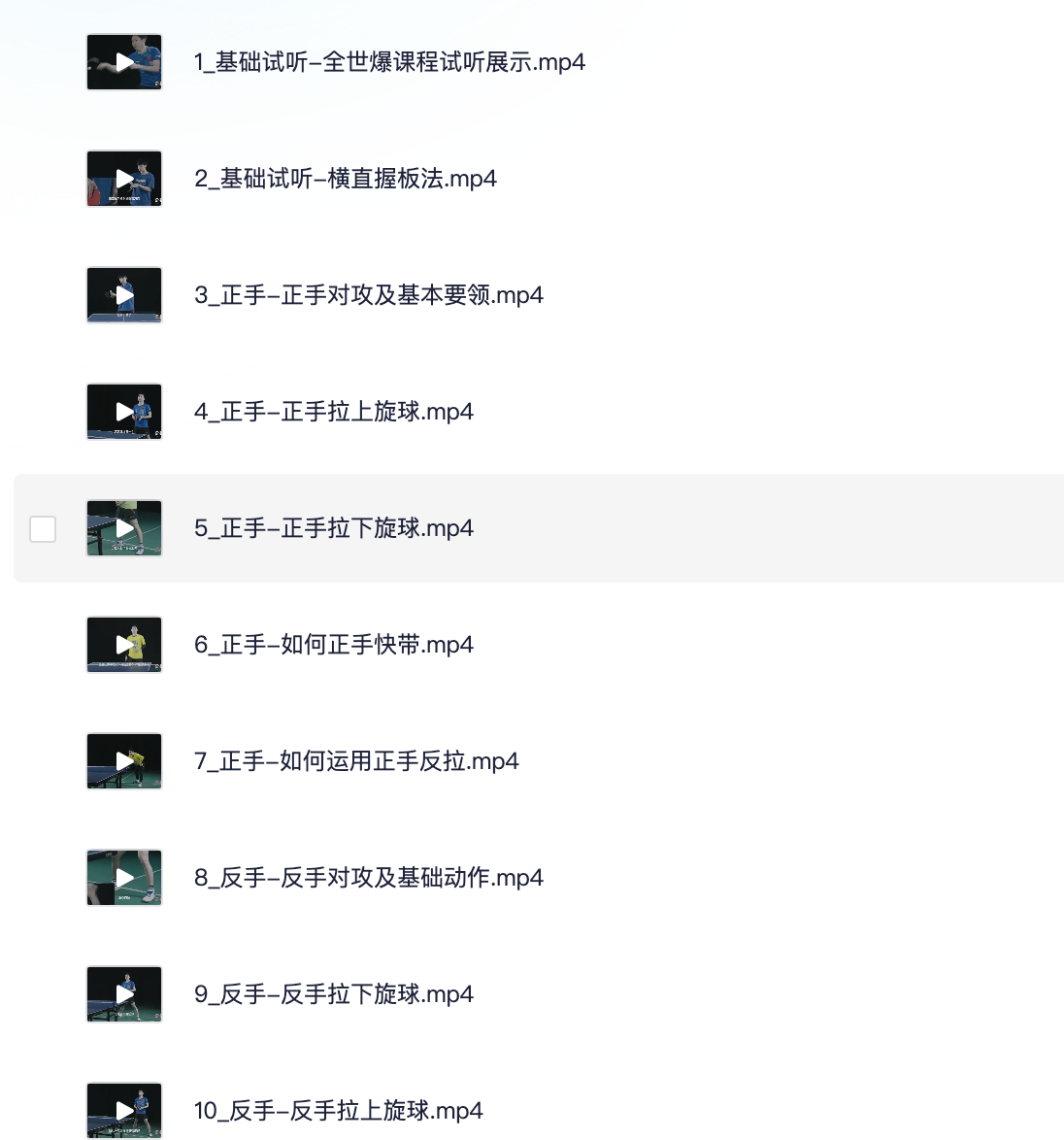The height and width of the screenshot is (1140, 1064).
Task: Open 9_反手–反手拉下旋球.mp4 file
Action: [333, 994]
